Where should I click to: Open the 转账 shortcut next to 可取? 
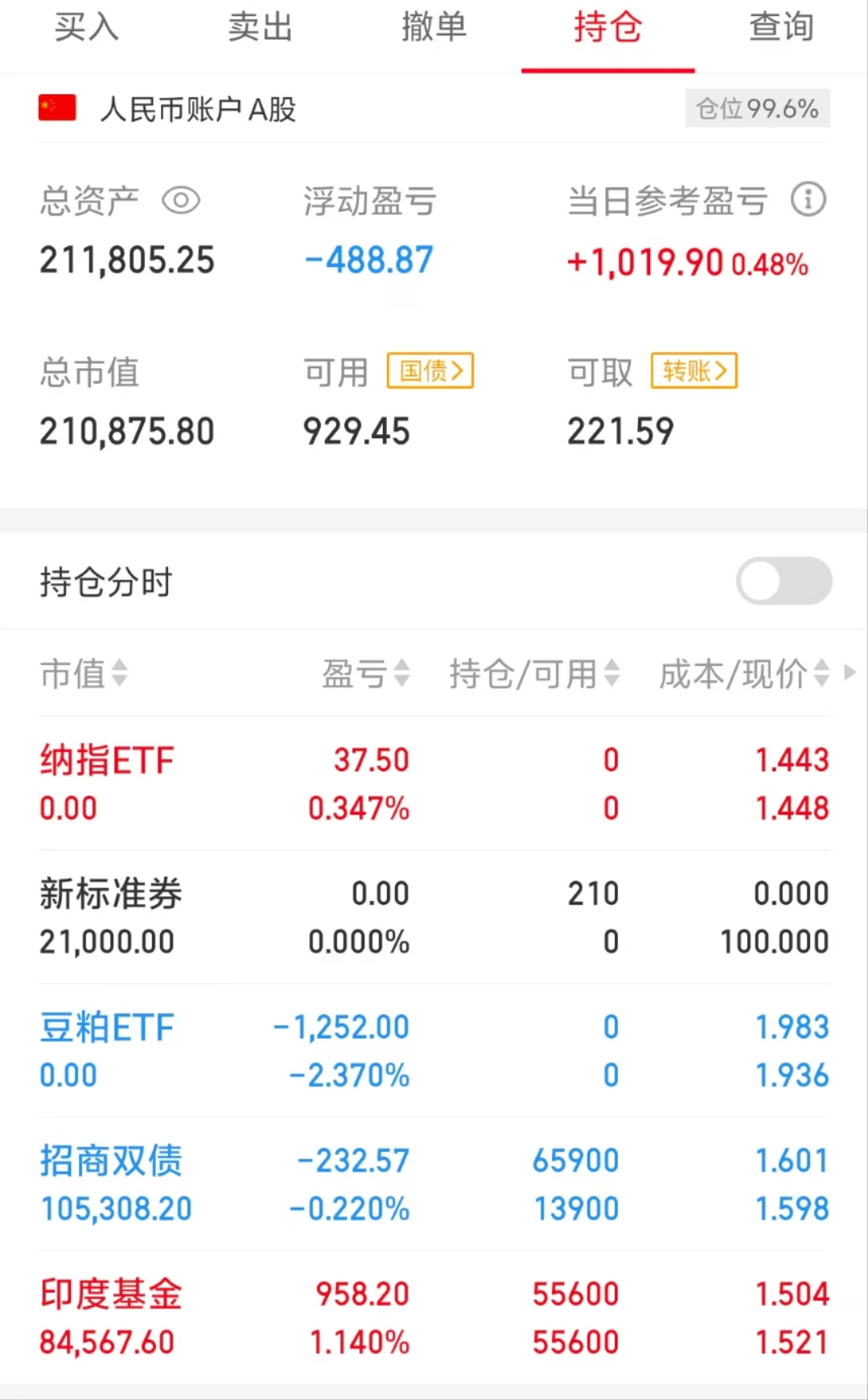pos(693,370)
